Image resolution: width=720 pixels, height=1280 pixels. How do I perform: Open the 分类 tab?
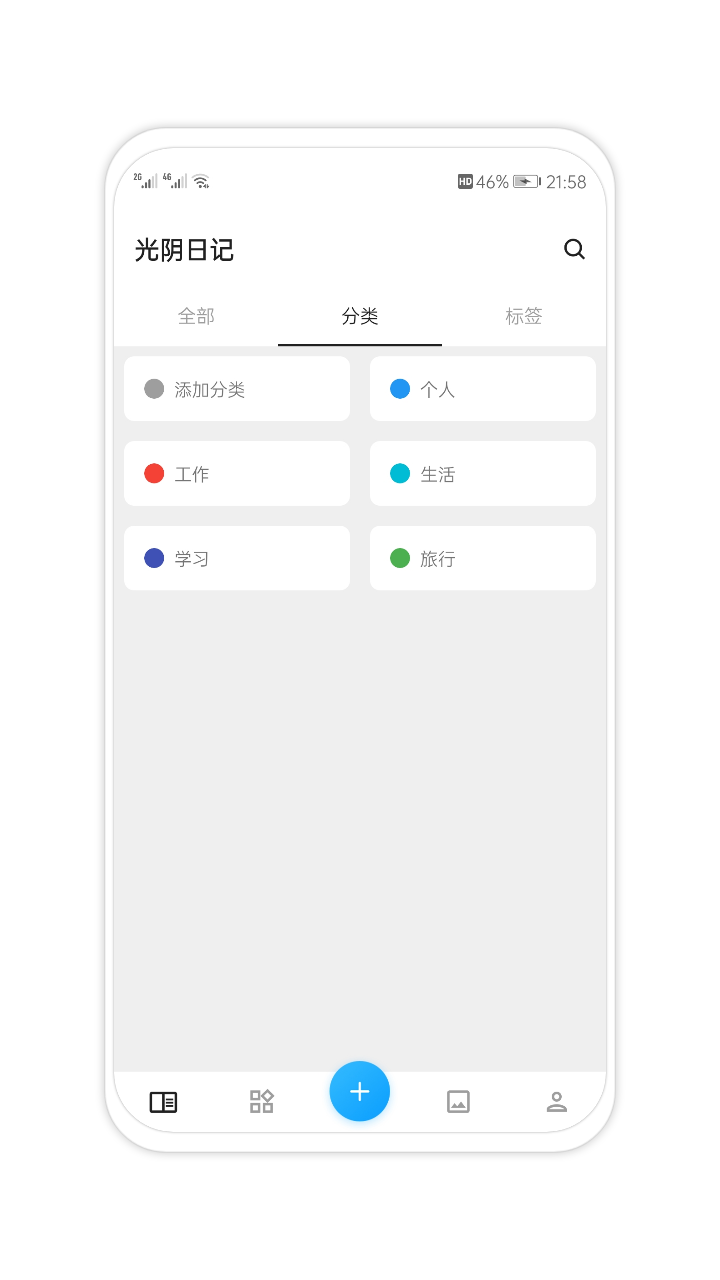point(359,316)
